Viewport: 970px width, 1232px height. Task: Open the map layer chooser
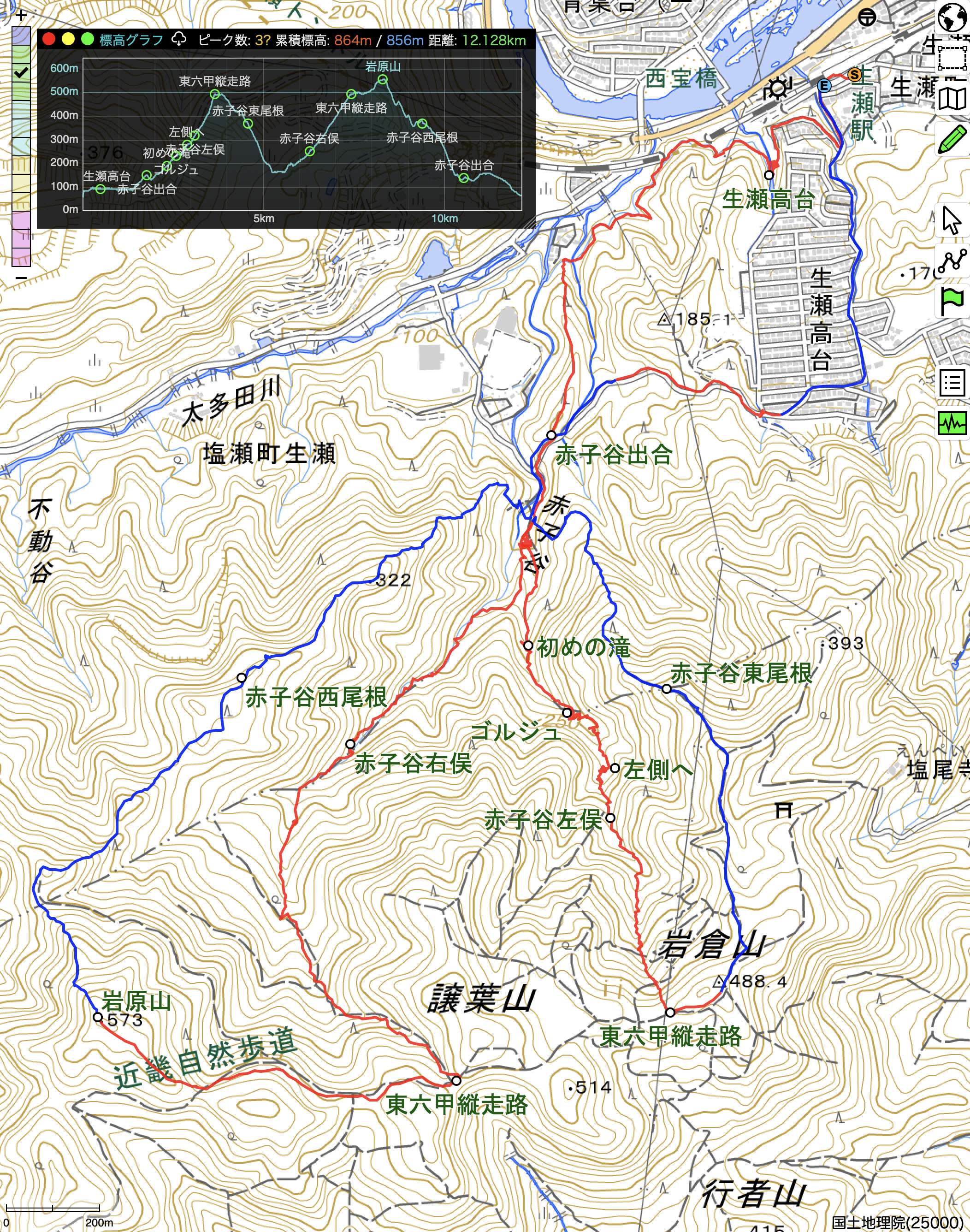pyautogui.click(x=952, y=99)
